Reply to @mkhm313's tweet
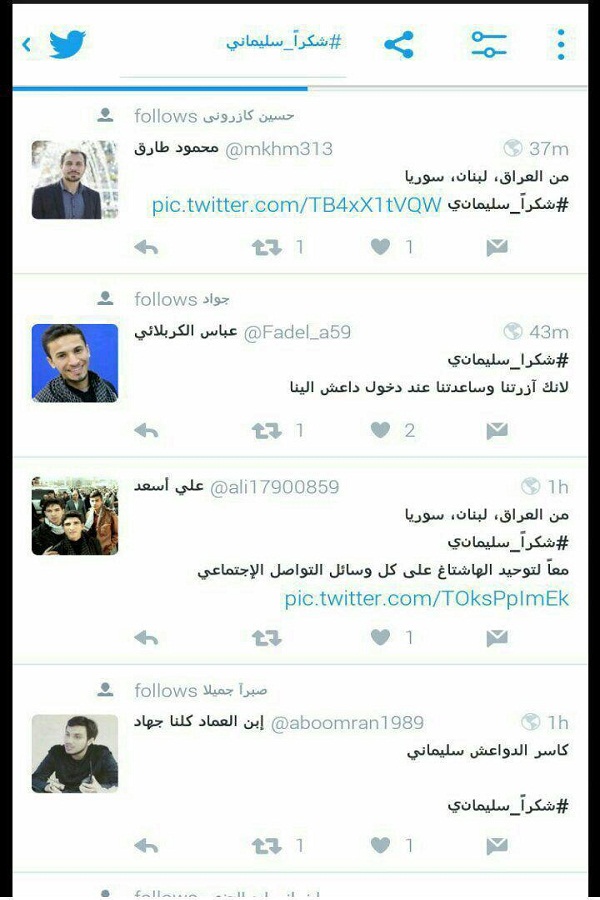 [x=147, y=247]
